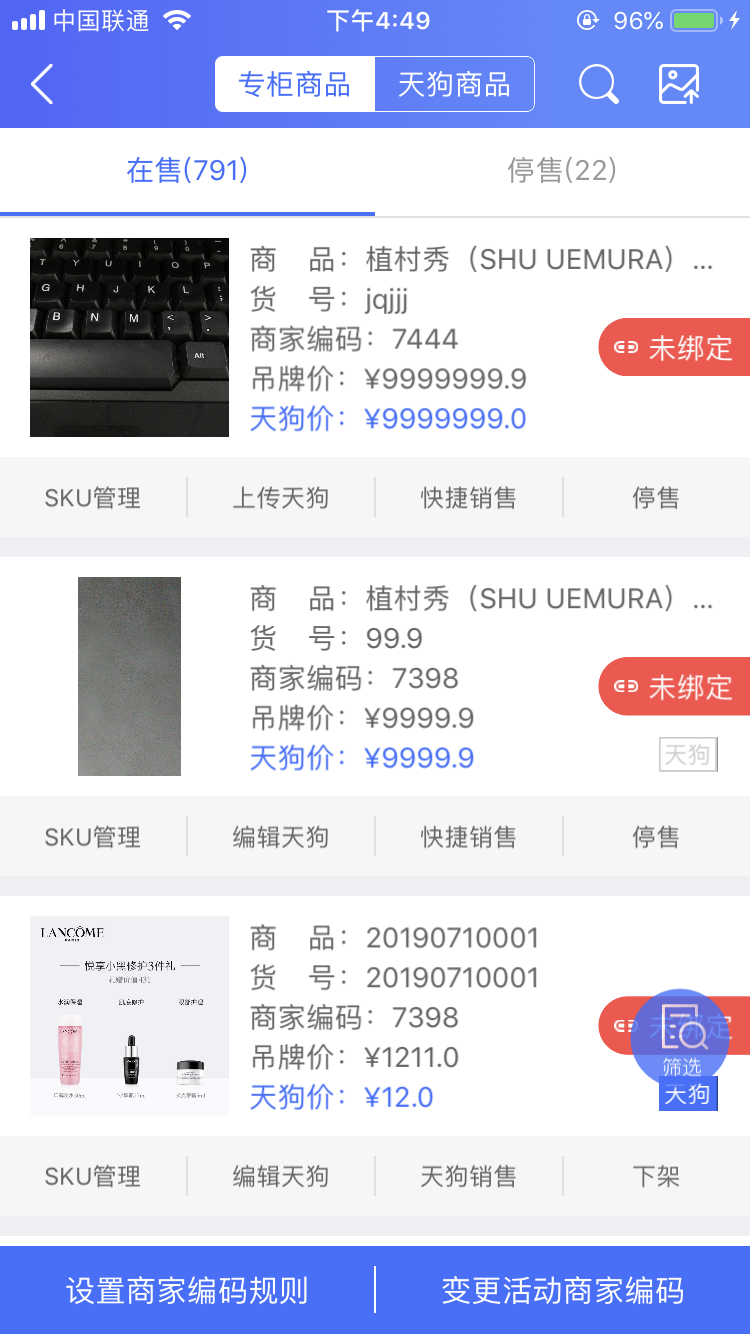Tap 变更活动商家编码 at the bottom
Viewport: 750px width, 1334px height.
coord(563,1290)
